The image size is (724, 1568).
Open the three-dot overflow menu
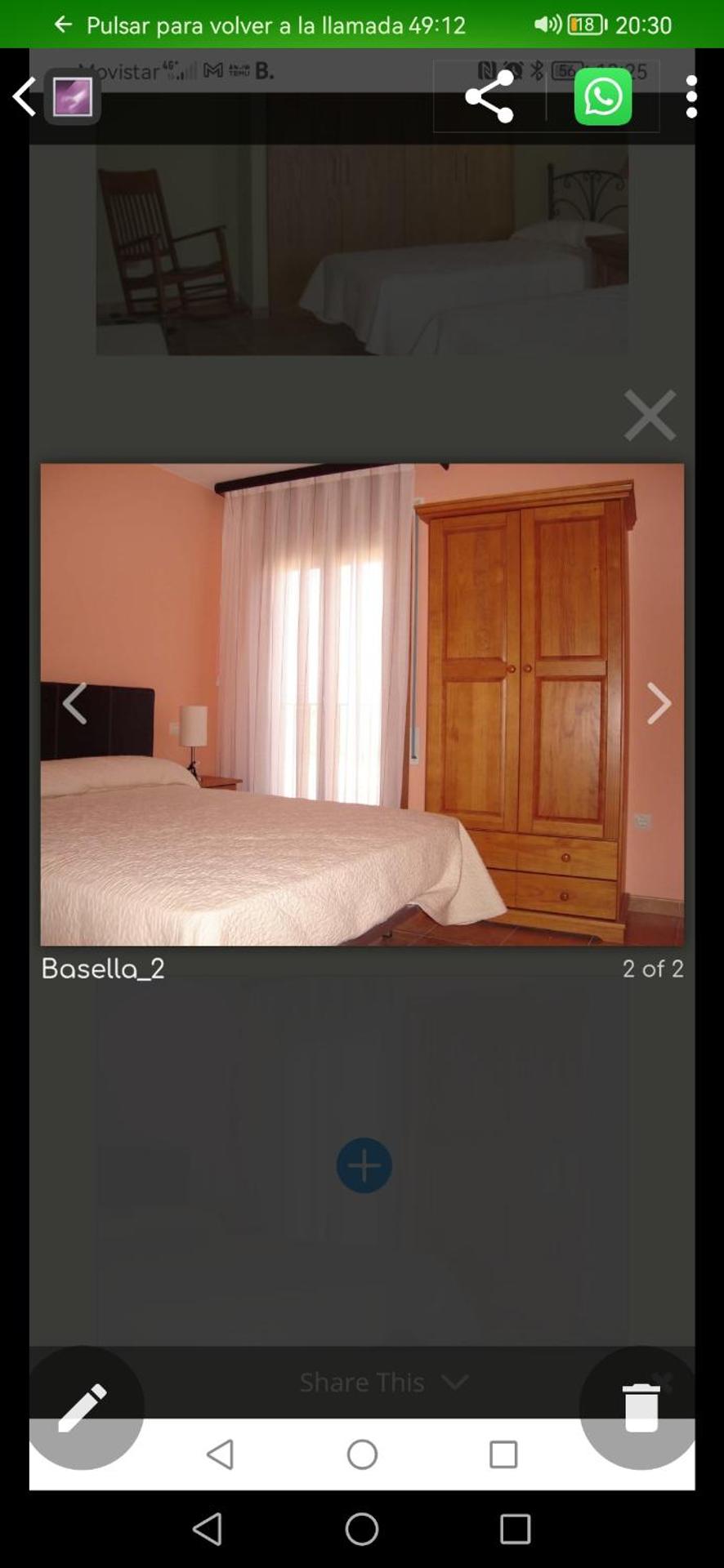click(691, 97)
